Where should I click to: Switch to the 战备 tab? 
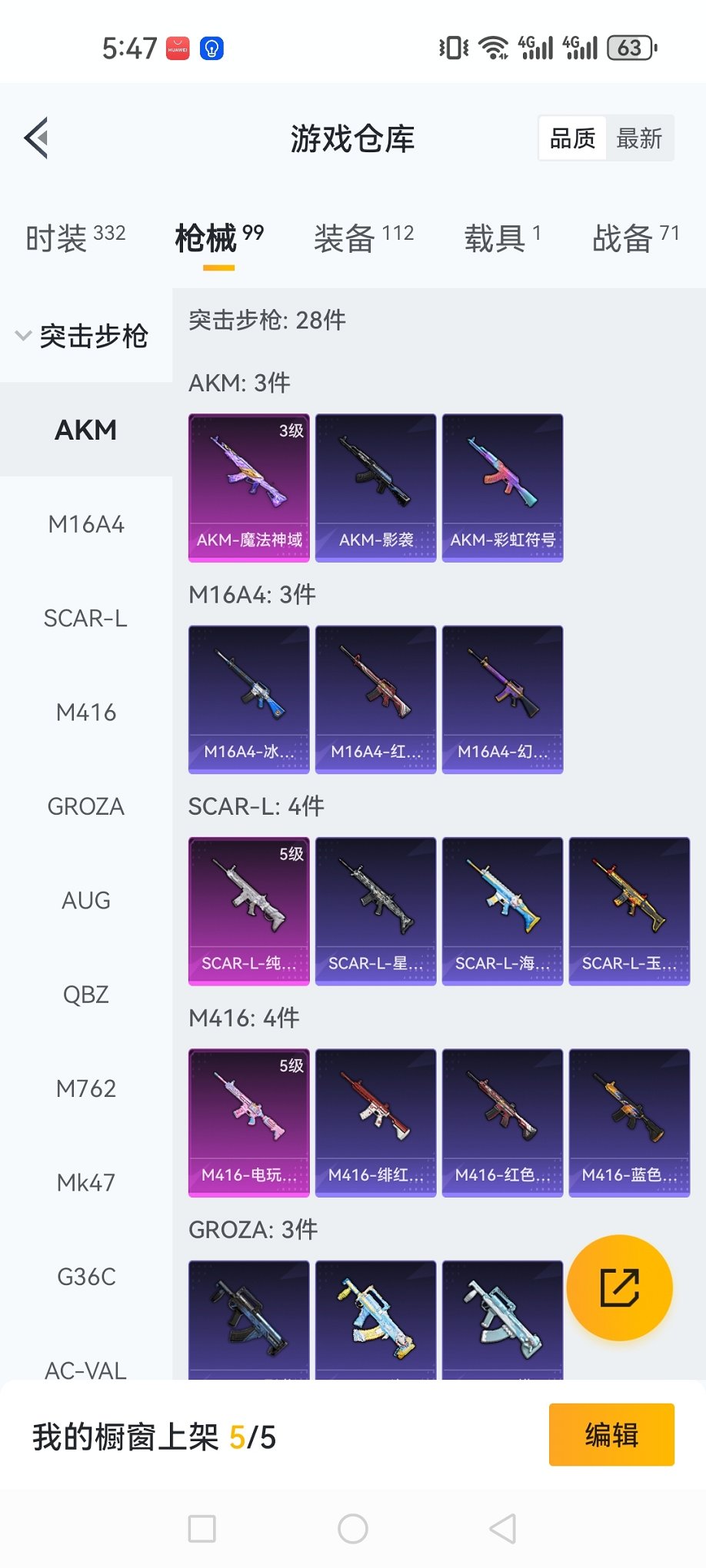click(x=635, y=238)
